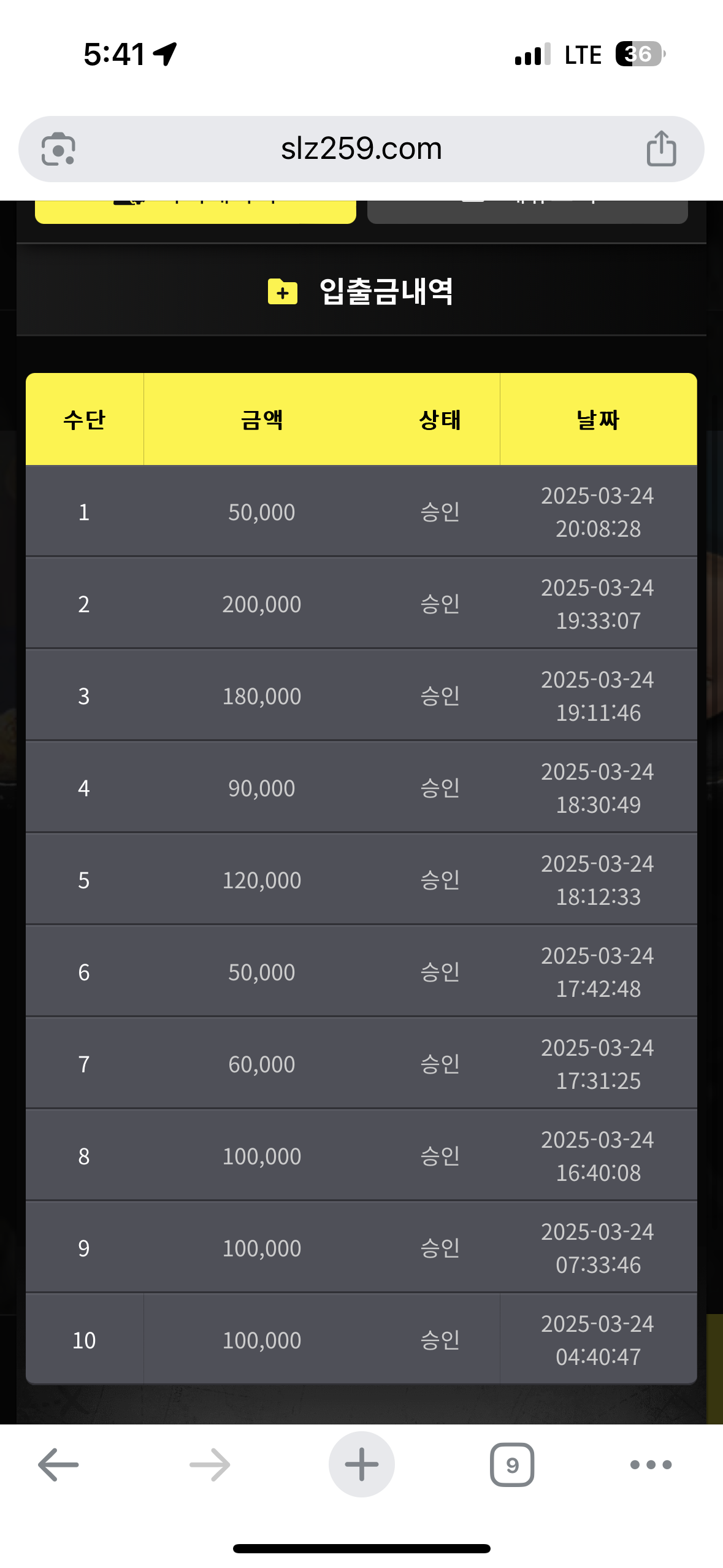Go back to the previous page

point(58,1465)
